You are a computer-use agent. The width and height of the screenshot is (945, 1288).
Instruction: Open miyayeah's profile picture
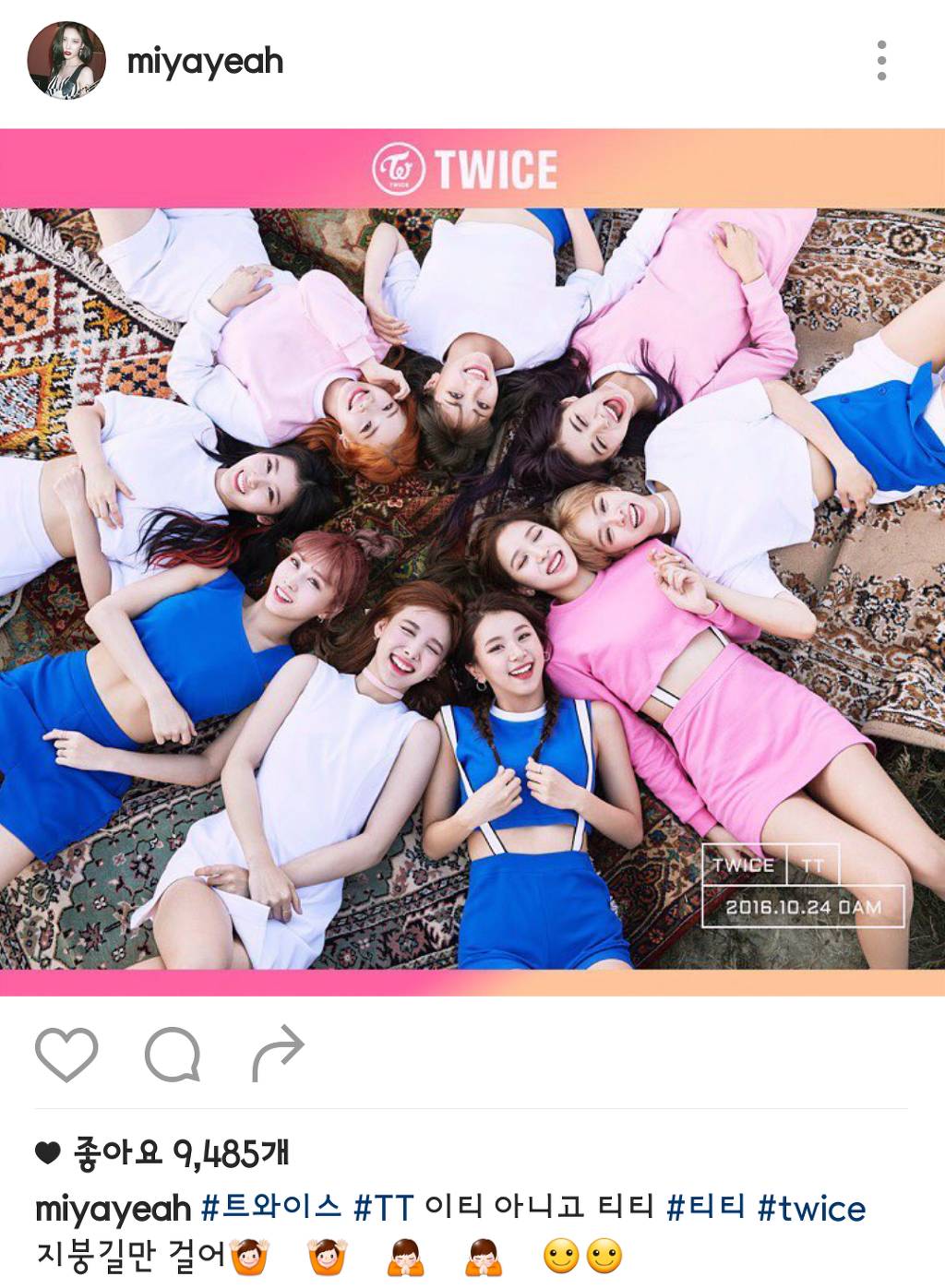point(66,61)
